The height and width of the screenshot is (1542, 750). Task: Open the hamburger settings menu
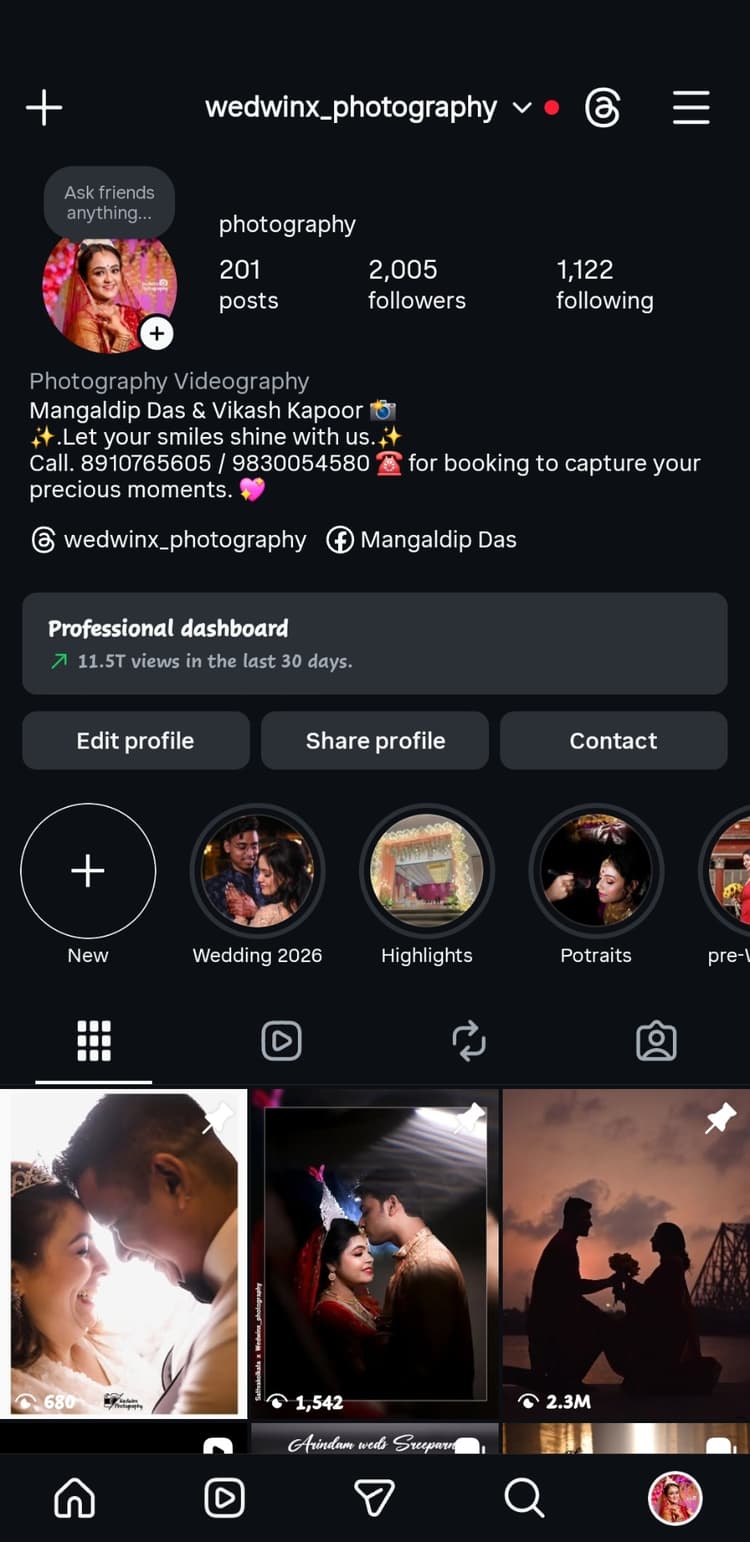[691, 108]
